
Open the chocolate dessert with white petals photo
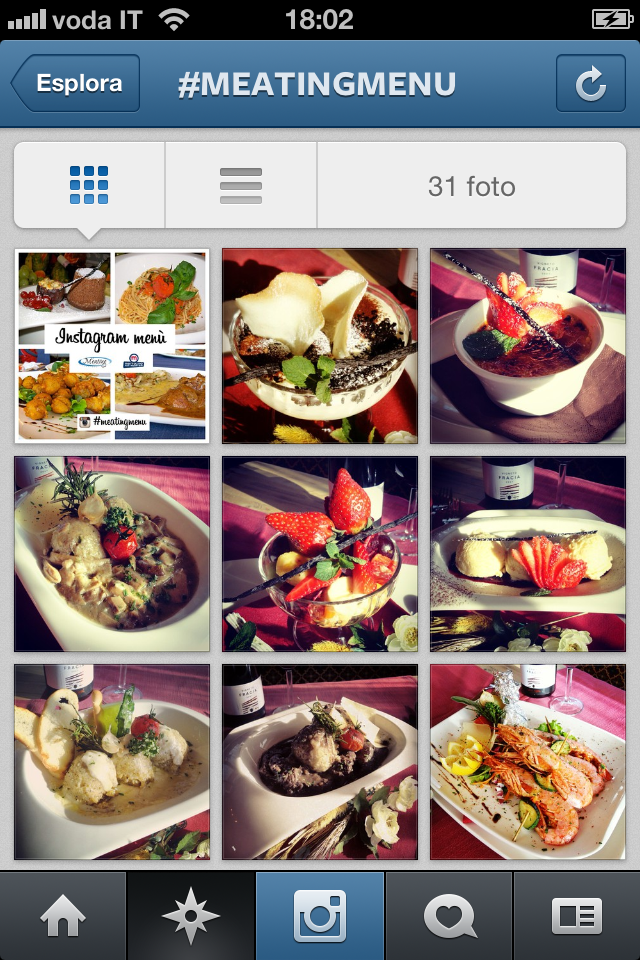click(x=320, y=346)
